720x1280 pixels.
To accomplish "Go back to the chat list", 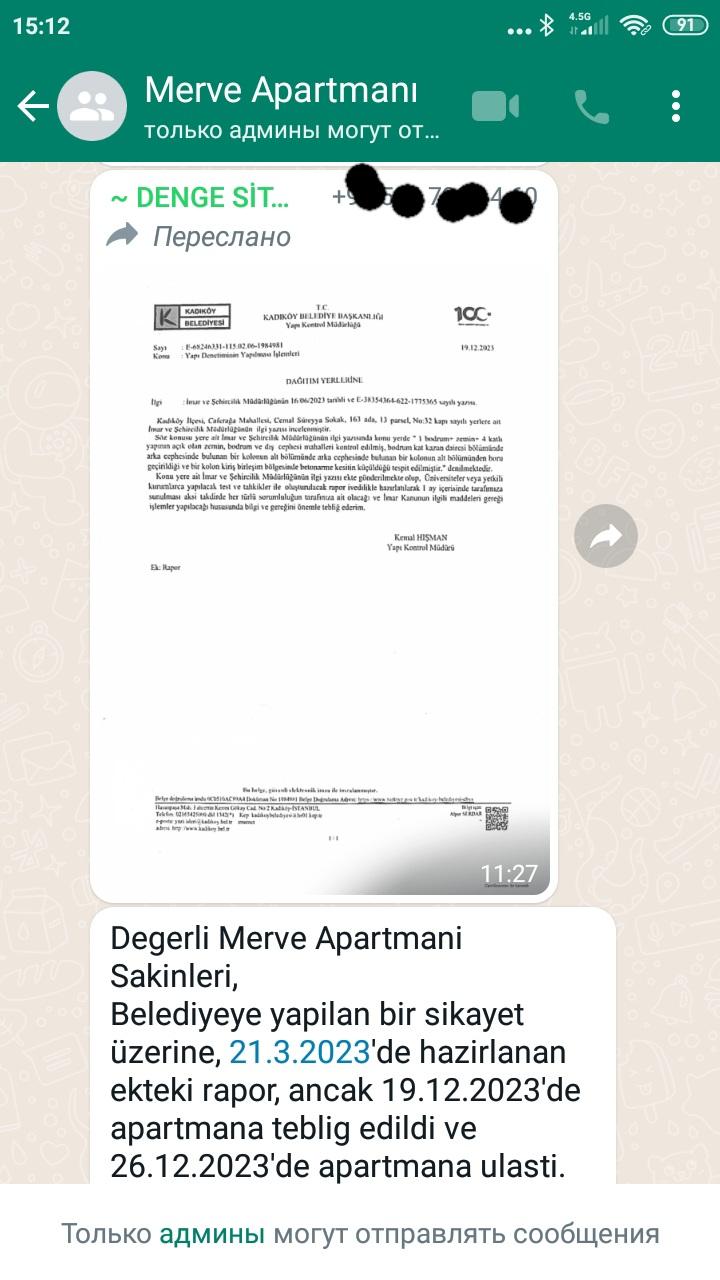I will pyautogui.click(x=32, y=106).
